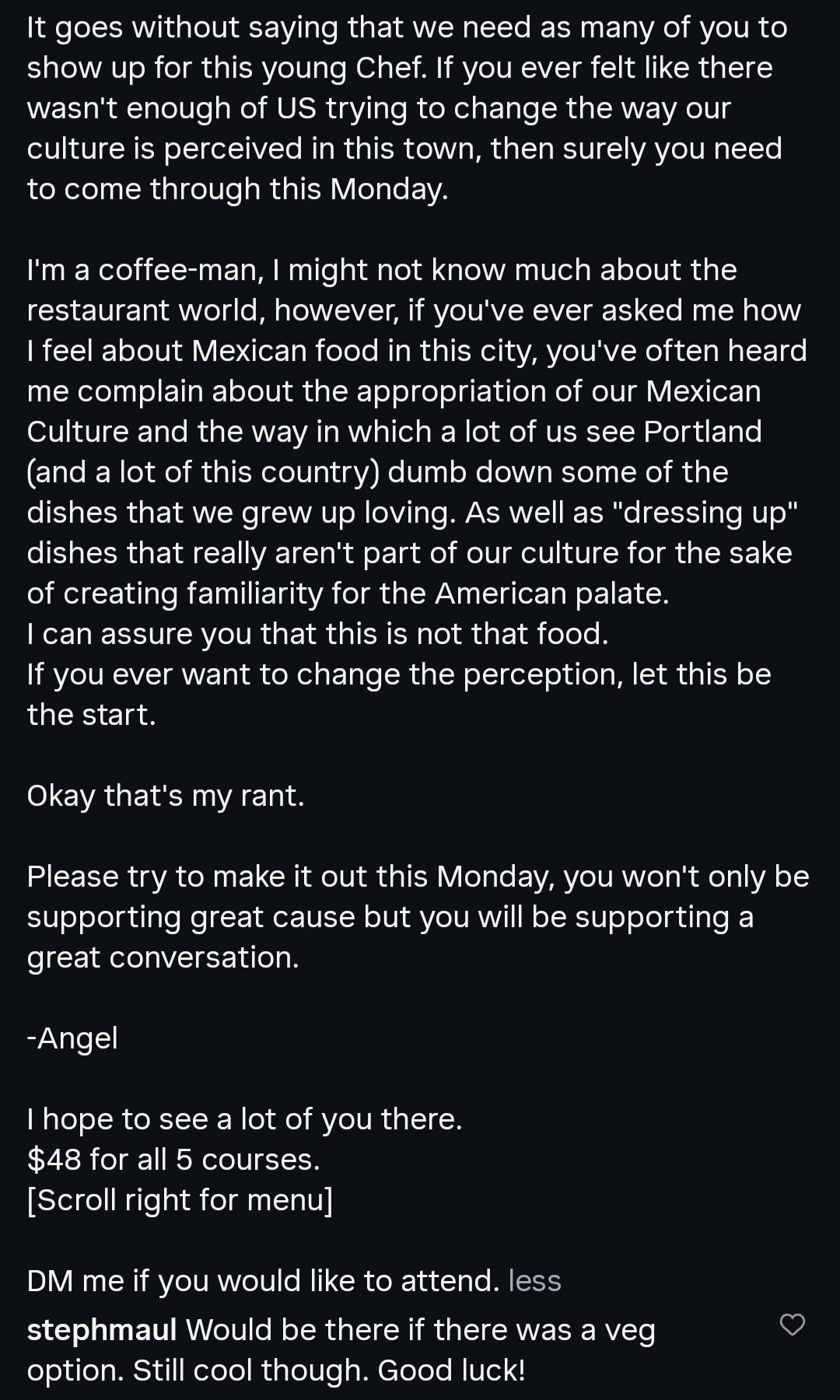840x1400 pixels.
Task: Open stephmaul's profile
Action: (x=102, y=1330)
